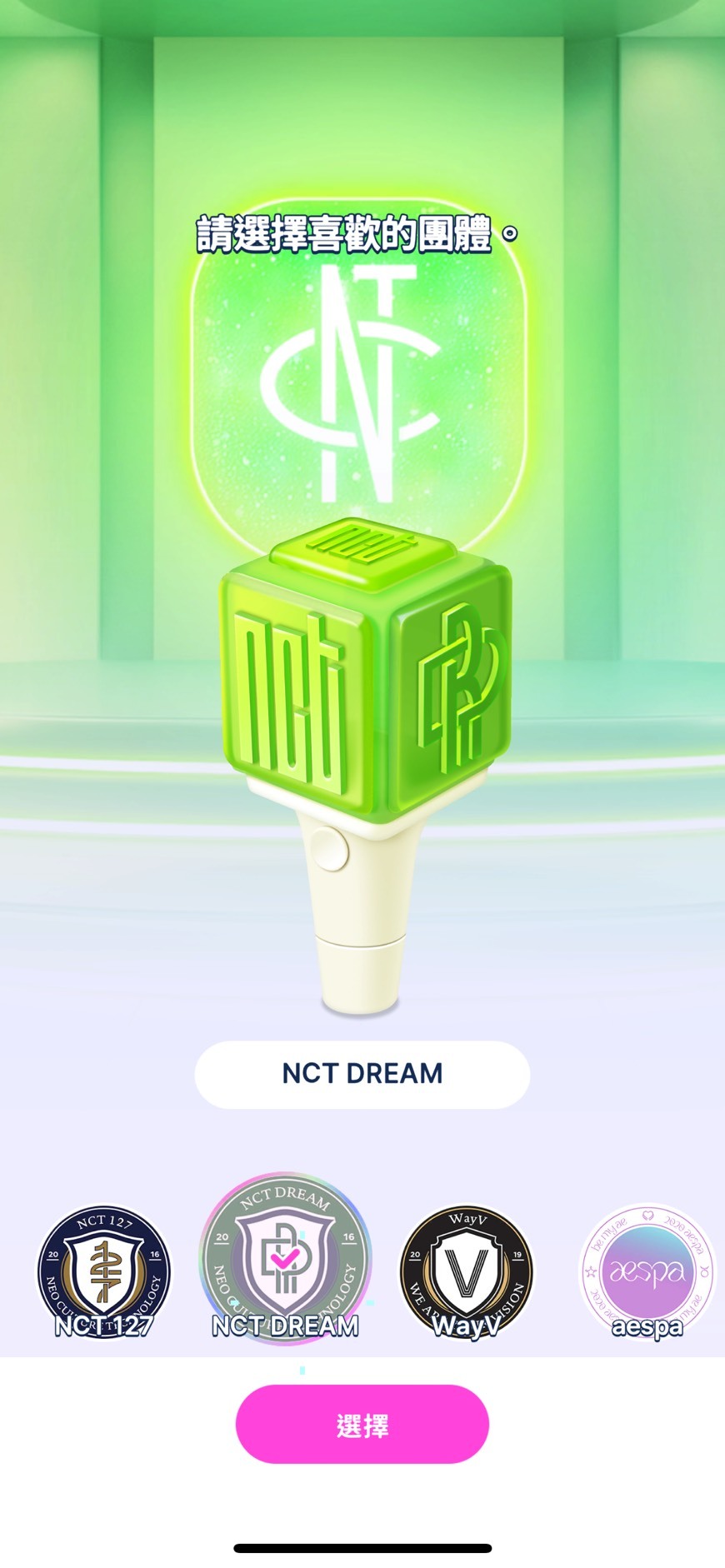Screen dimensions: 725x1568
Task: Choose the NCT 127 group badge
Action: pos(104,1271)
